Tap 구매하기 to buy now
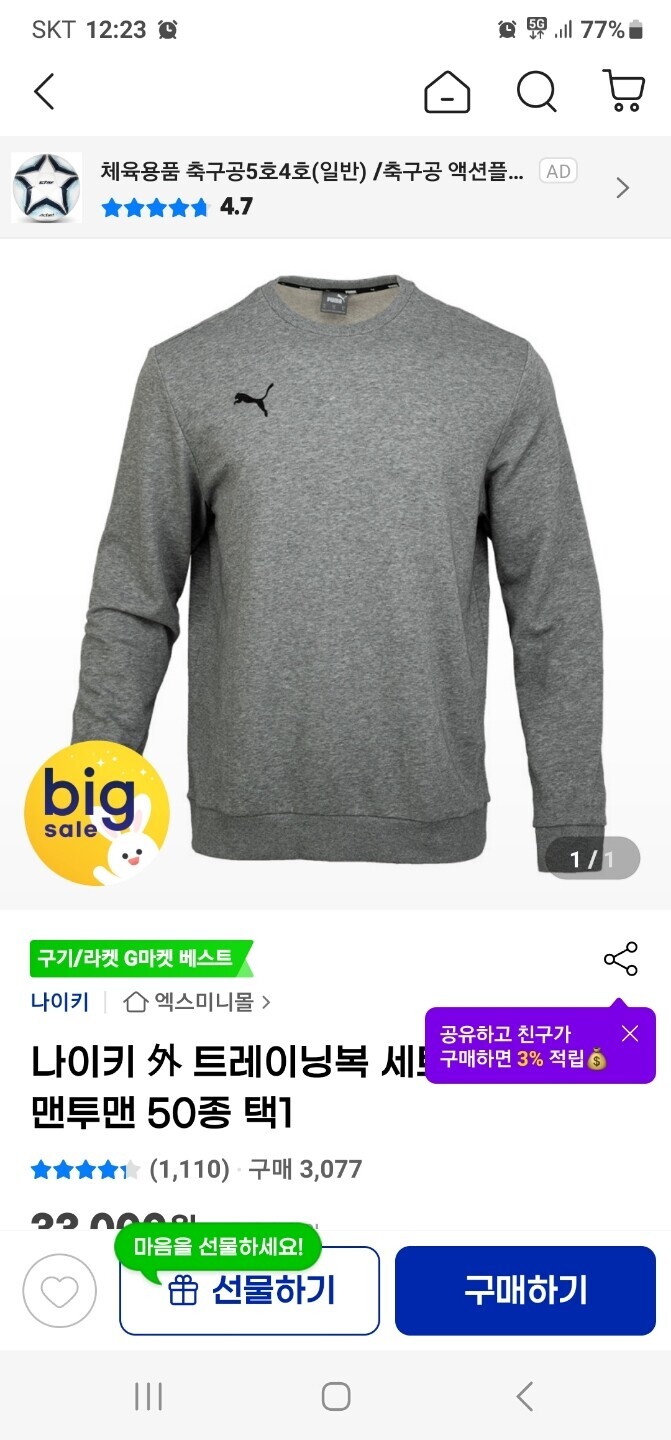This screenshot has height=1440, width=671. (525, 1291)
